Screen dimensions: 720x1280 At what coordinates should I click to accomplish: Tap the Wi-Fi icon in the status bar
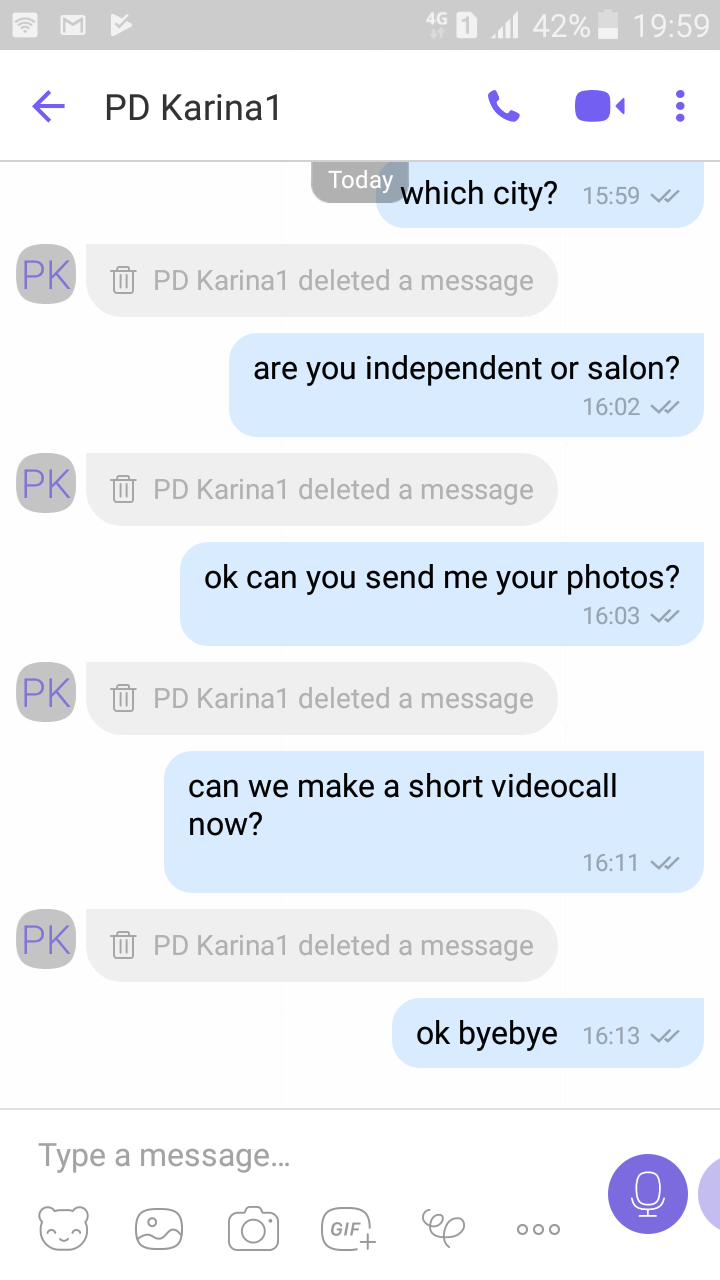pos(27,24)
